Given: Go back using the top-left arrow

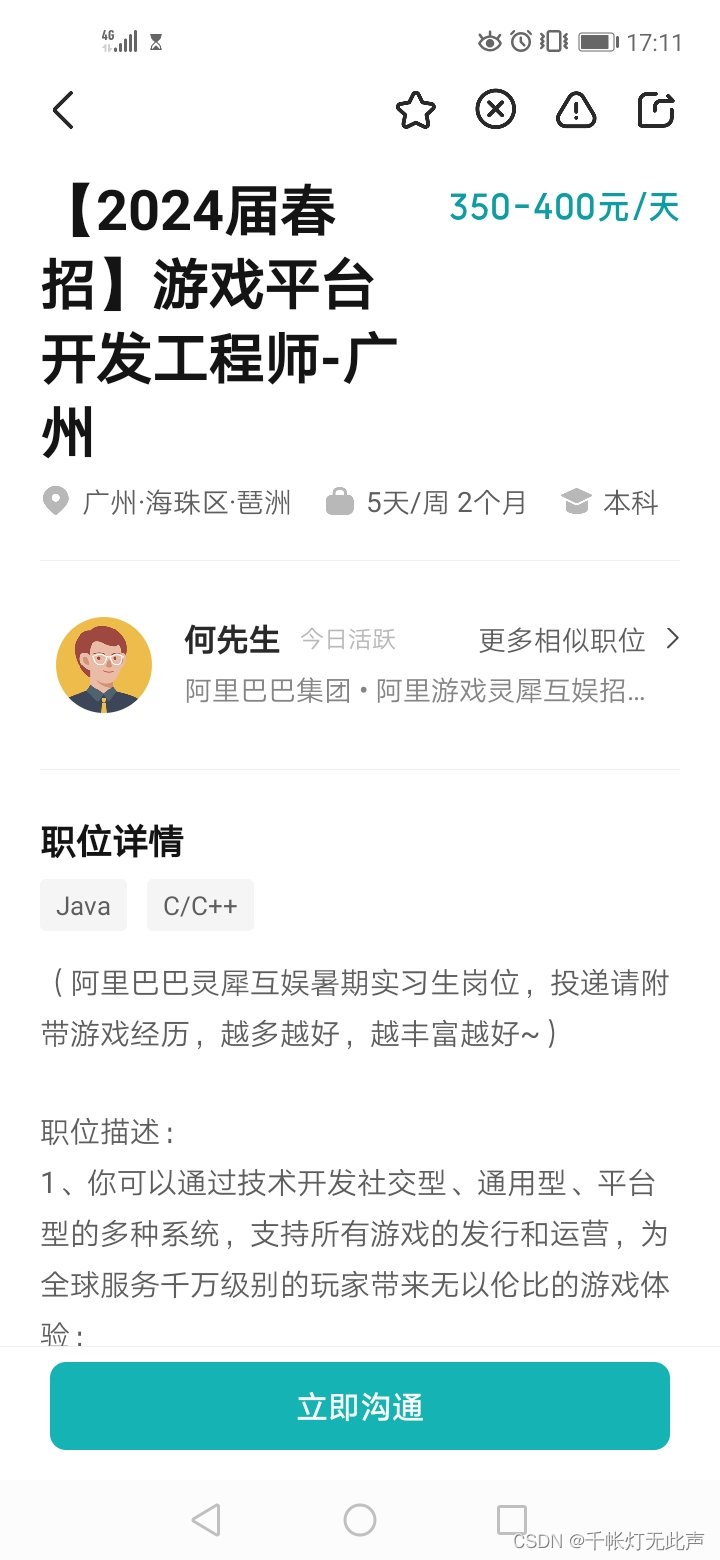Looking at the screenshot, I should click(x=63, y=110).
